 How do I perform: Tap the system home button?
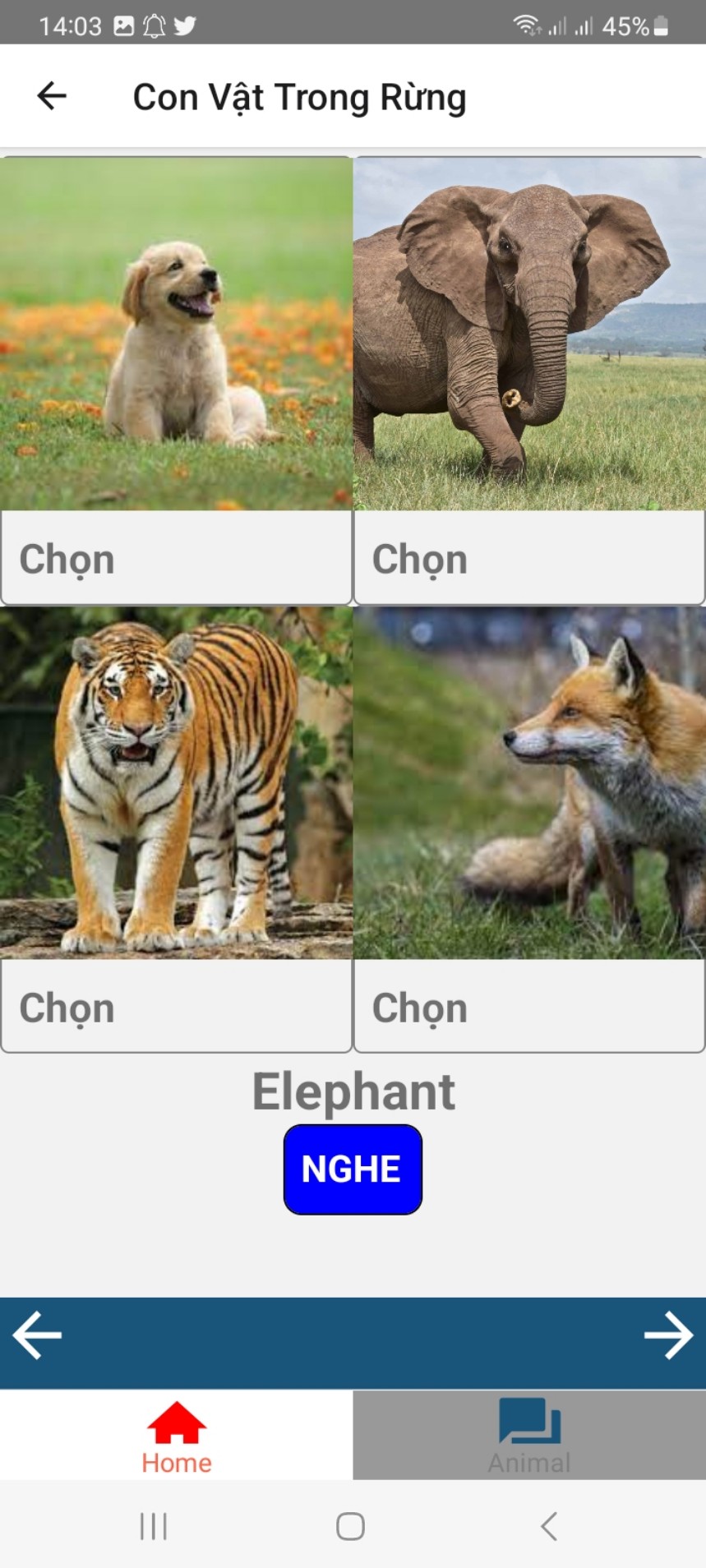[x=351, y=1526]
